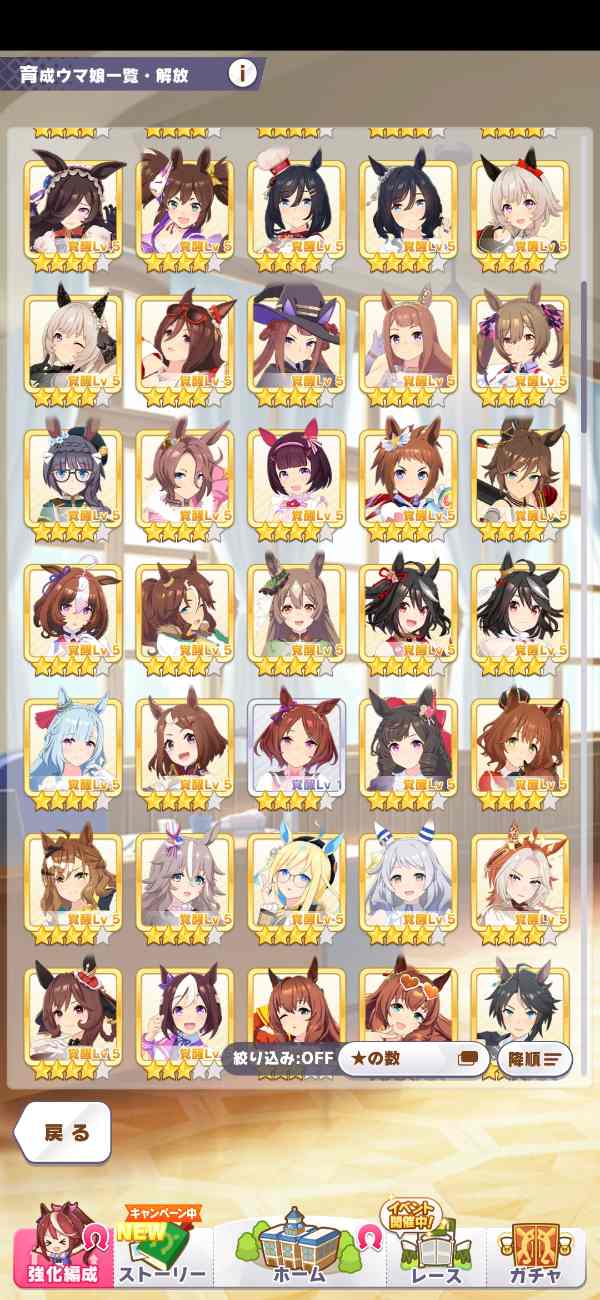This screenshot has height=1300, width=600.
Task: Open the light-blue long-haired character card
Action: click(x=73, y=746)
